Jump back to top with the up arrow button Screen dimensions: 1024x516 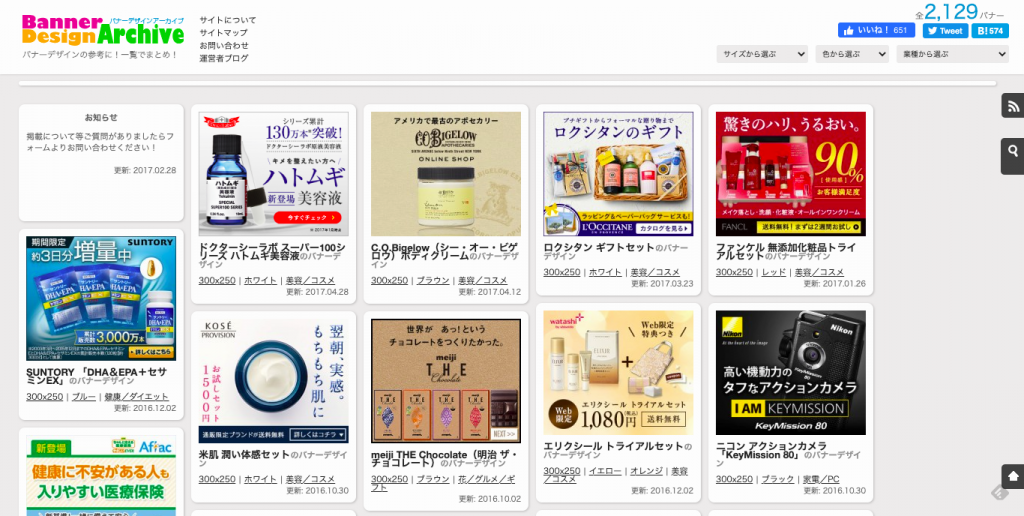(x=1013, y=476)
